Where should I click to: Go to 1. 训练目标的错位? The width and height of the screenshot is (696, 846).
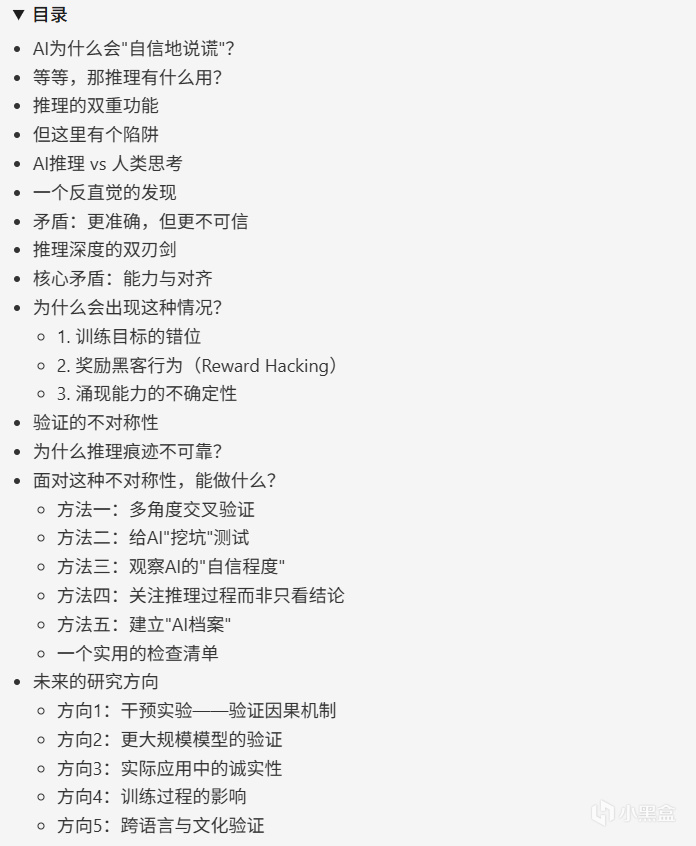coord(129,337)
